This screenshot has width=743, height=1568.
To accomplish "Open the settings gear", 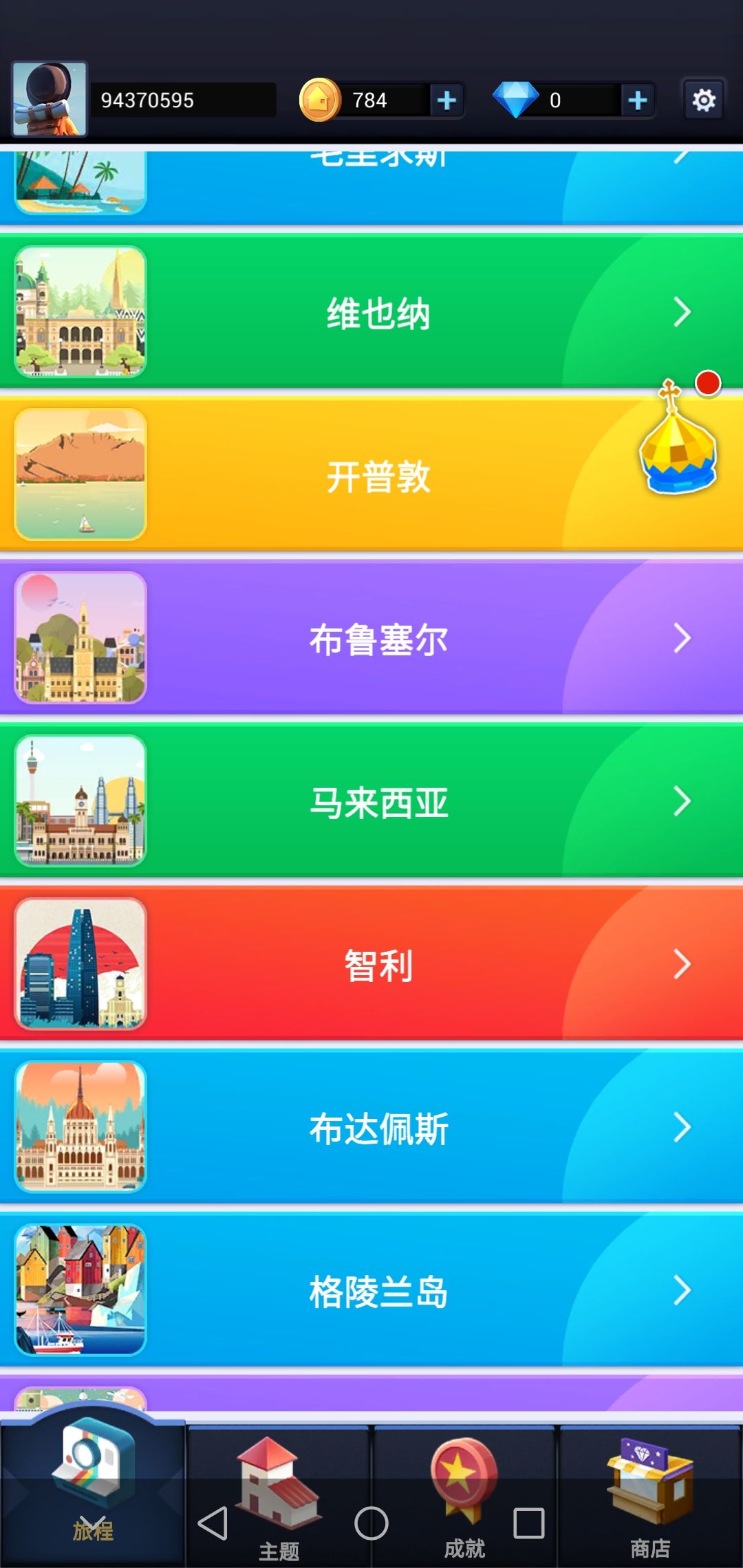I will point(703,100).
